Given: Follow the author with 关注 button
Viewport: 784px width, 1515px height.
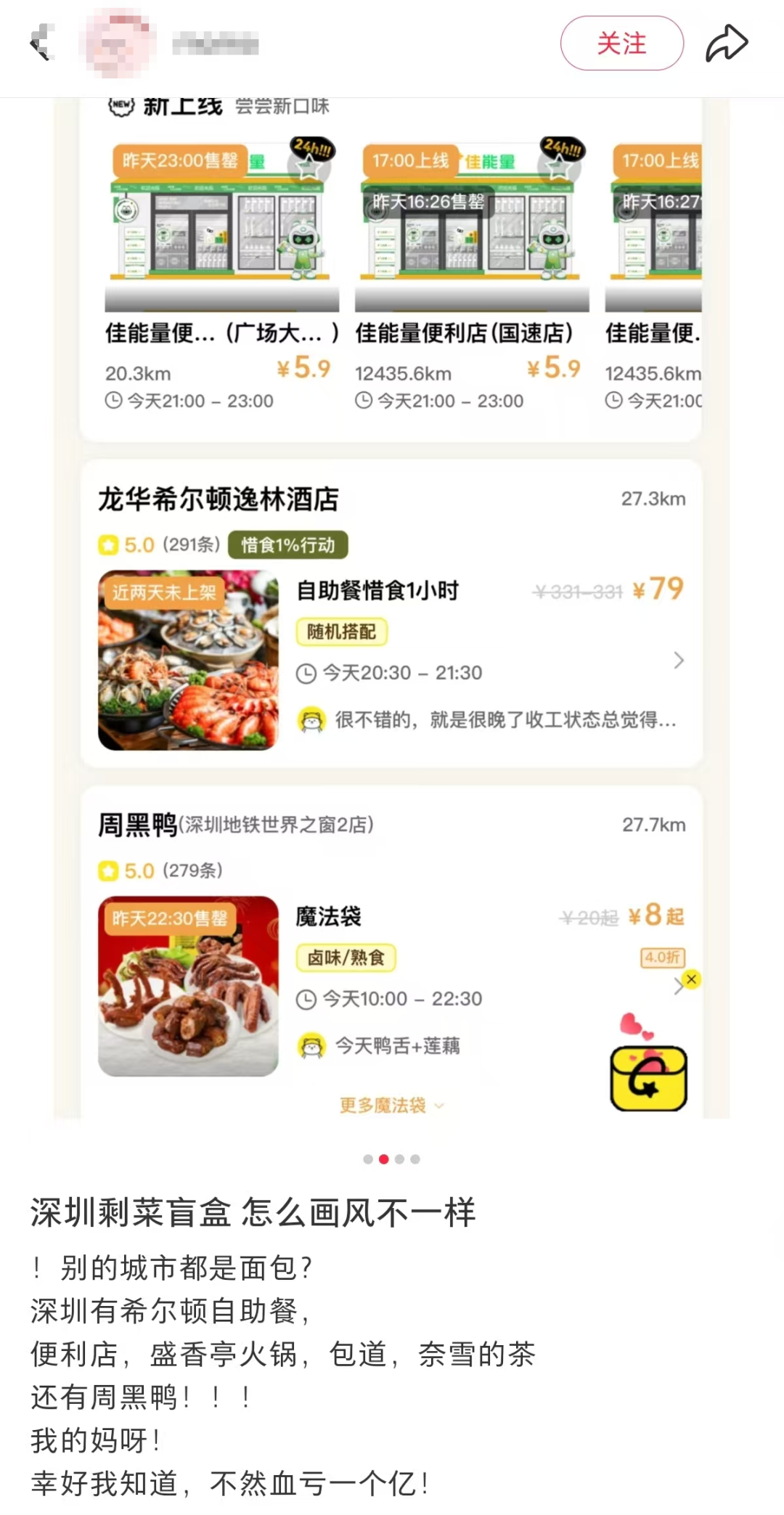Looking at the screenshot, I should [x=621, y=44].
